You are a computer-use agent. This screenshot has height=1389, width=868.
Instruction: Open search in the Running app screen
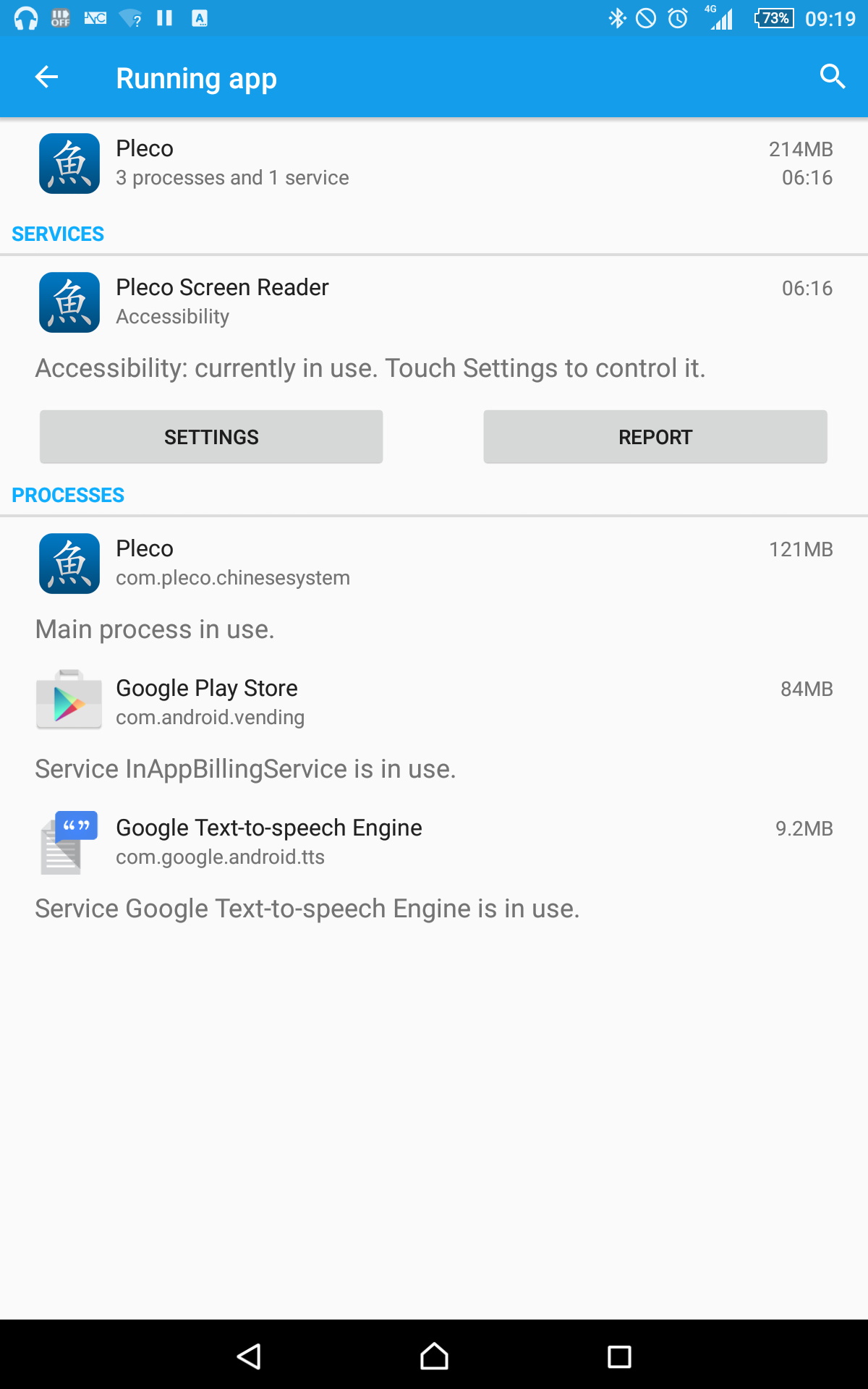click(833, 77)
